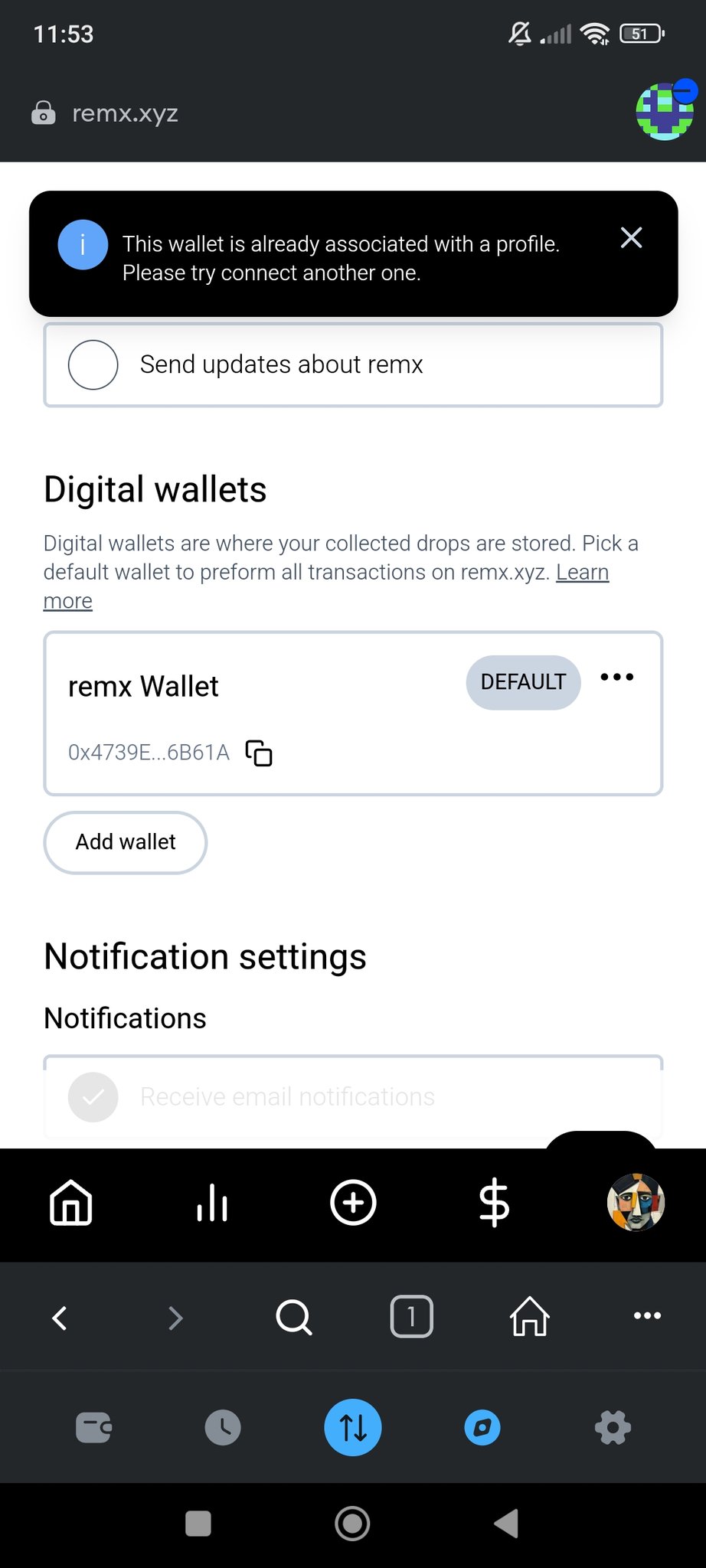View open browser tabs
706x1568 pixels.
click(411, 1317)
